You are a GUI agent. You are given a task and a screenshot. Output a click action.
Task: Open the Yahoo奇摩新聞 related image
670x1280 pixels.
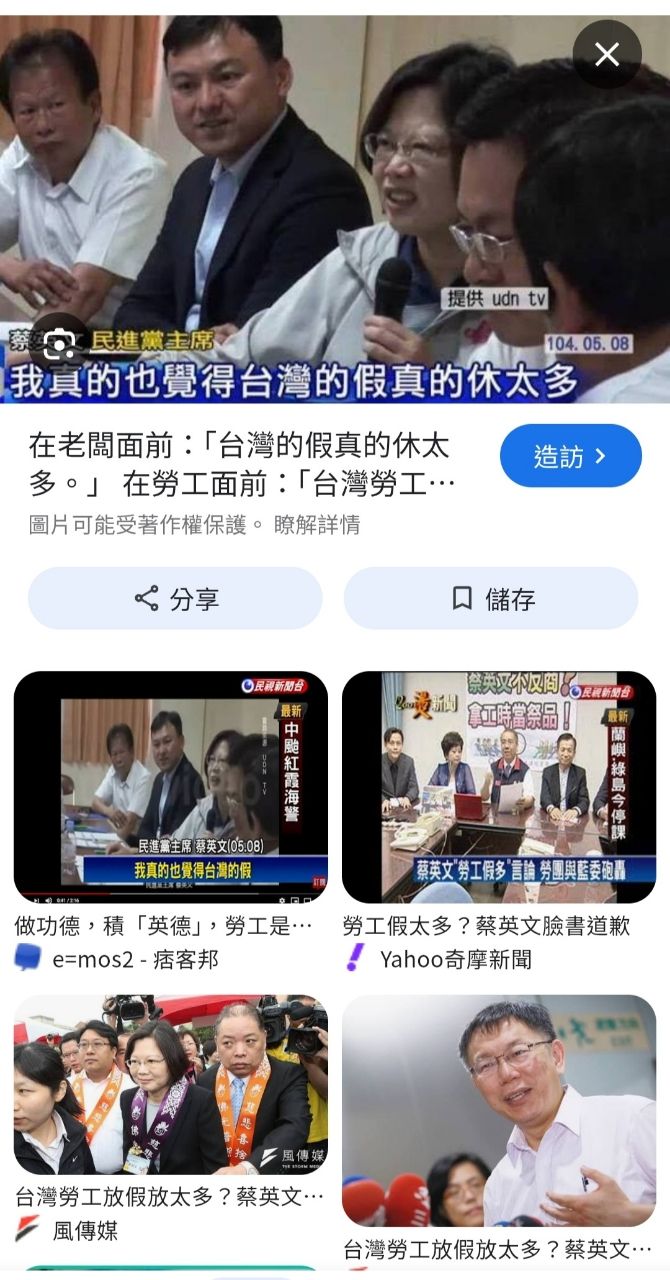click(x=498, y=787)
